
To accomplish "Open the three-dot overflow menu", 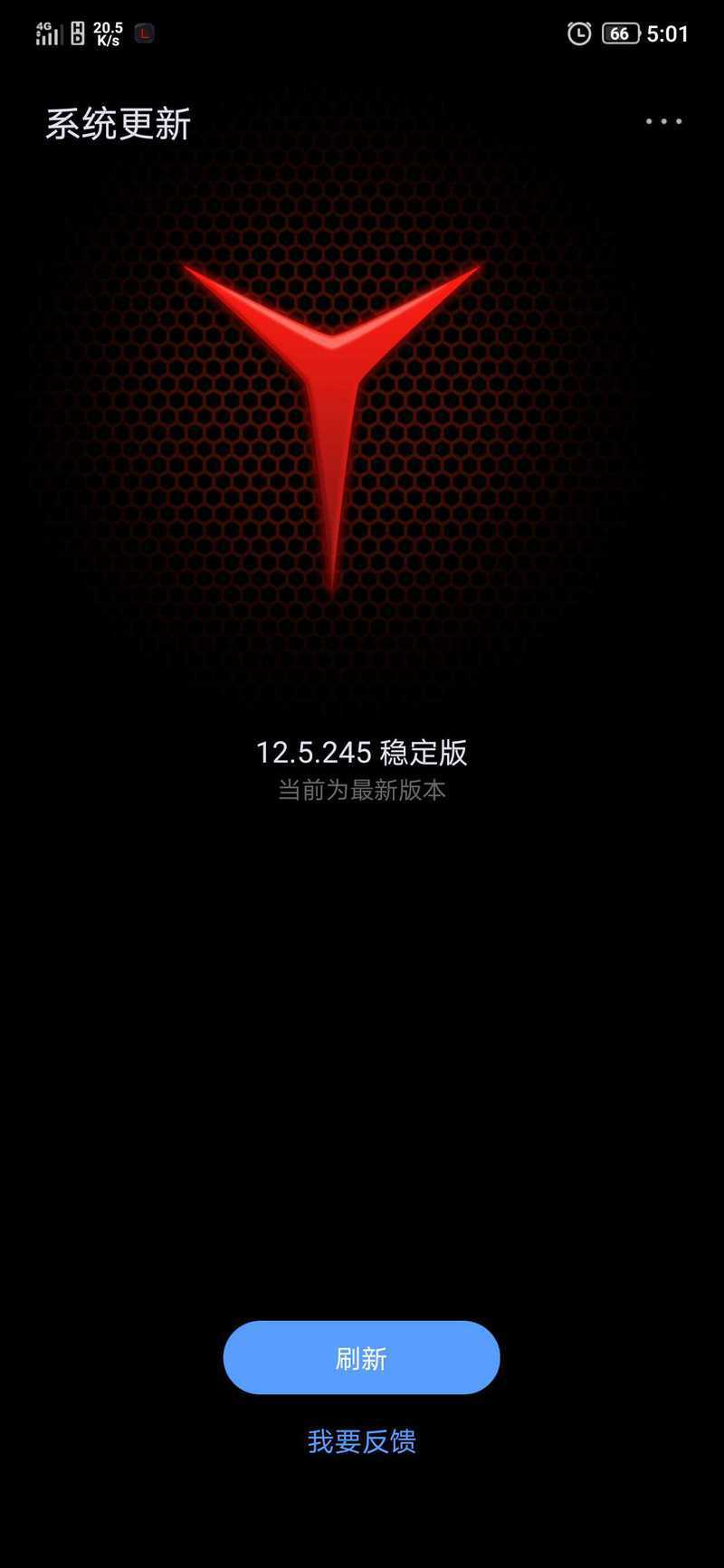I will [663, 121].
